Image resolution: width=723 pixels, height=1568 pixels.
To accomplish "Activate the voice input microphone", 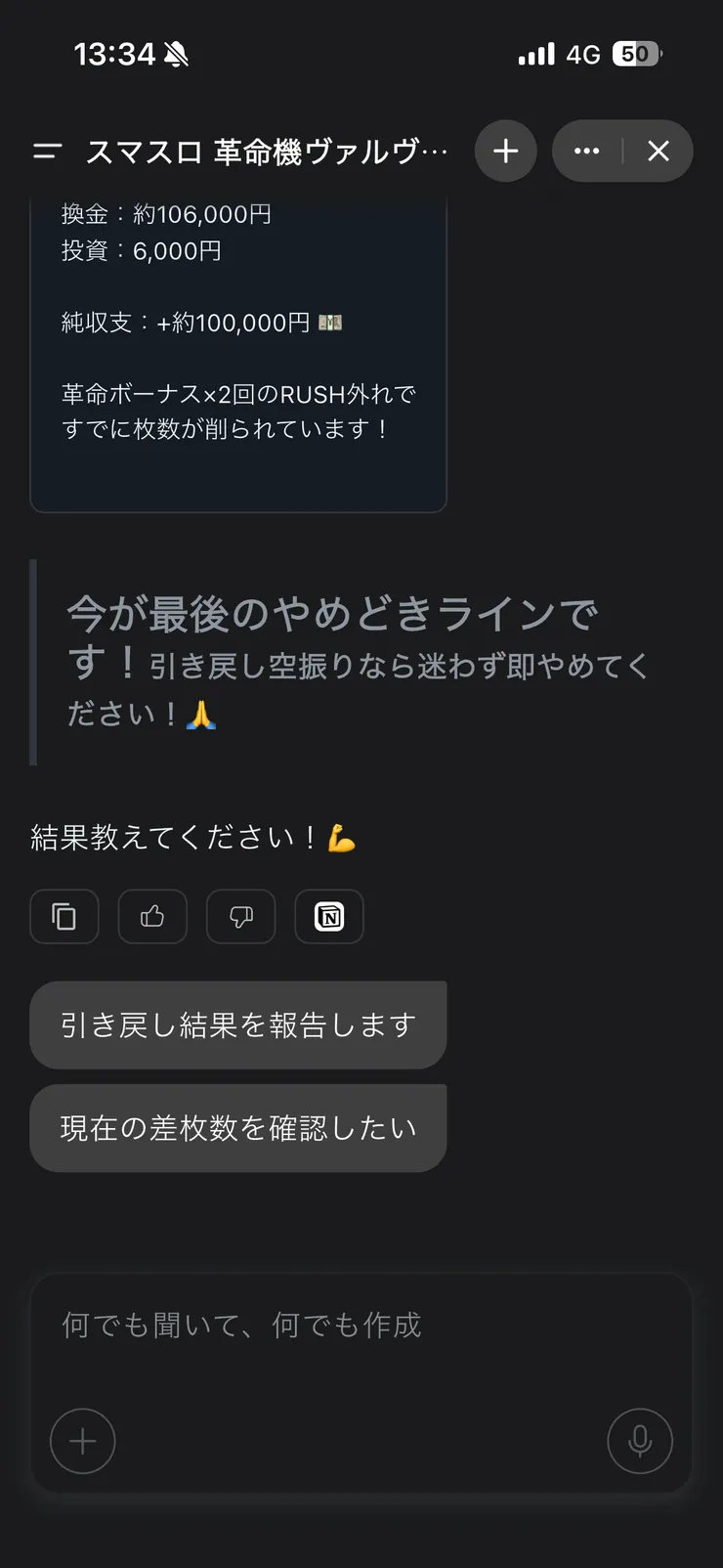I will click(640, 1440).
